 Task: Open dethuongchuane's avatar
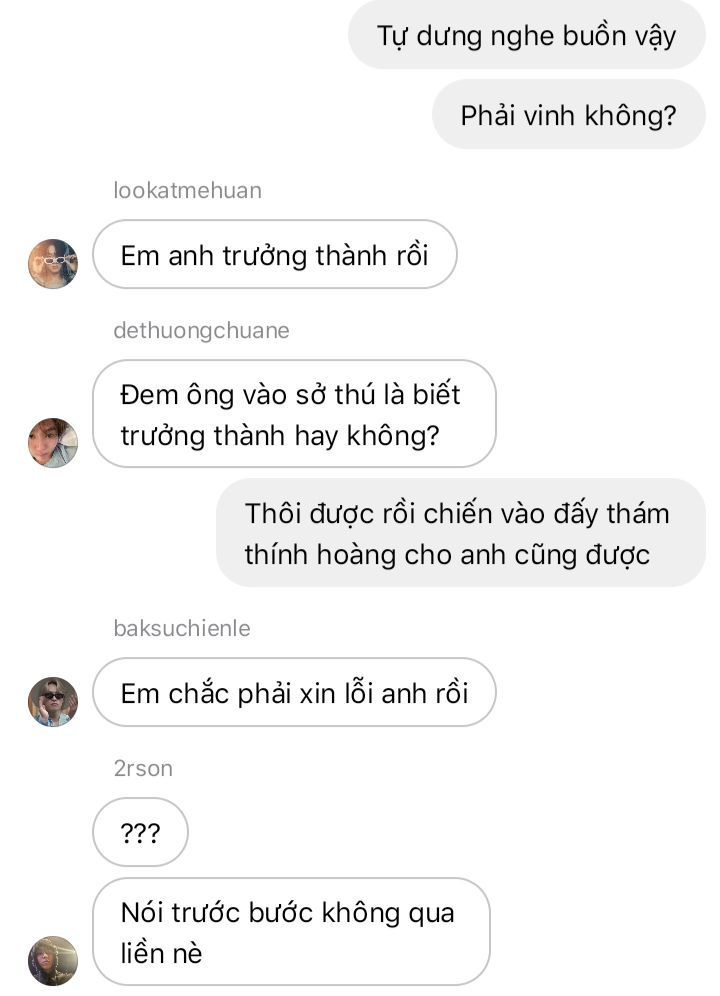click(x=53, y=443)
